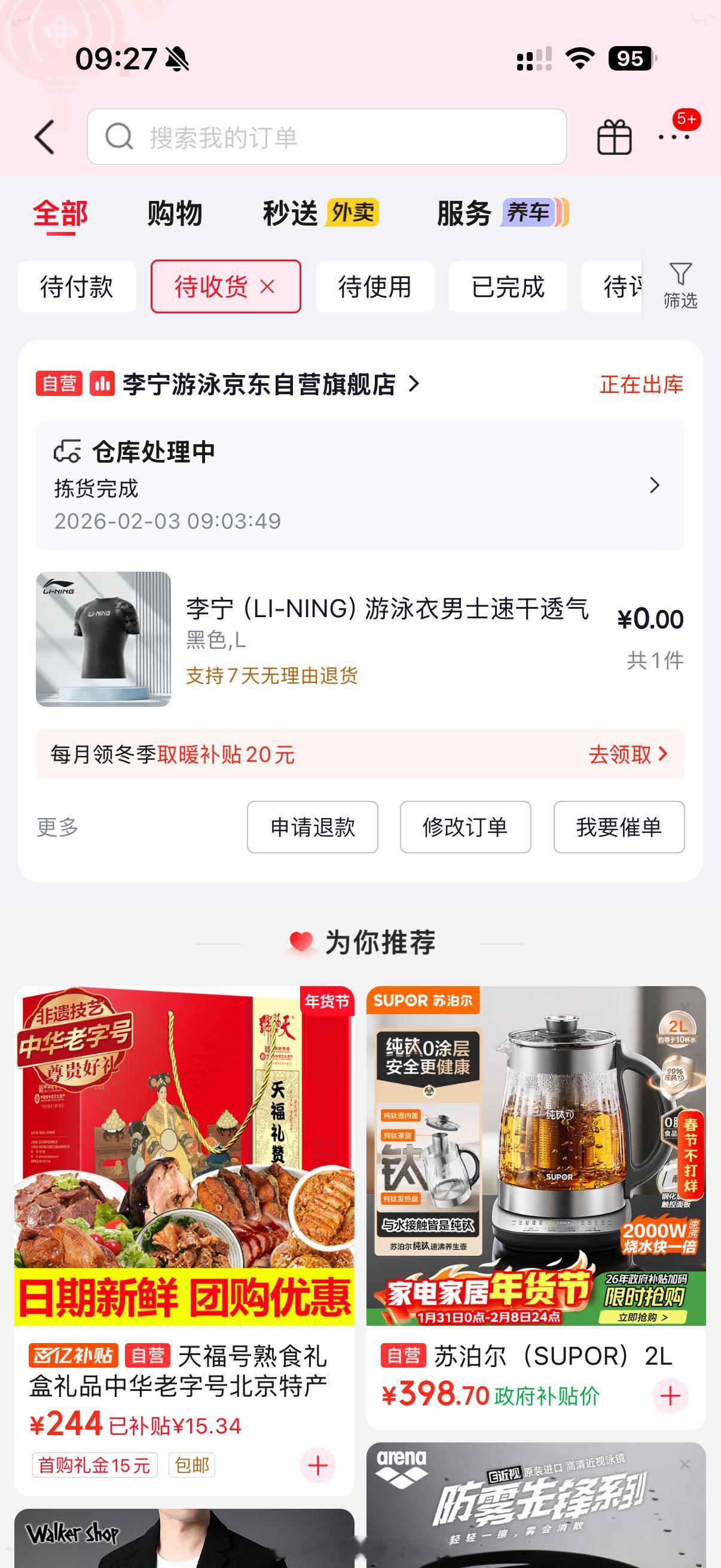Open the gift box icon in the header
Viewport: 721px width, 1568px height.
[614, 135]
